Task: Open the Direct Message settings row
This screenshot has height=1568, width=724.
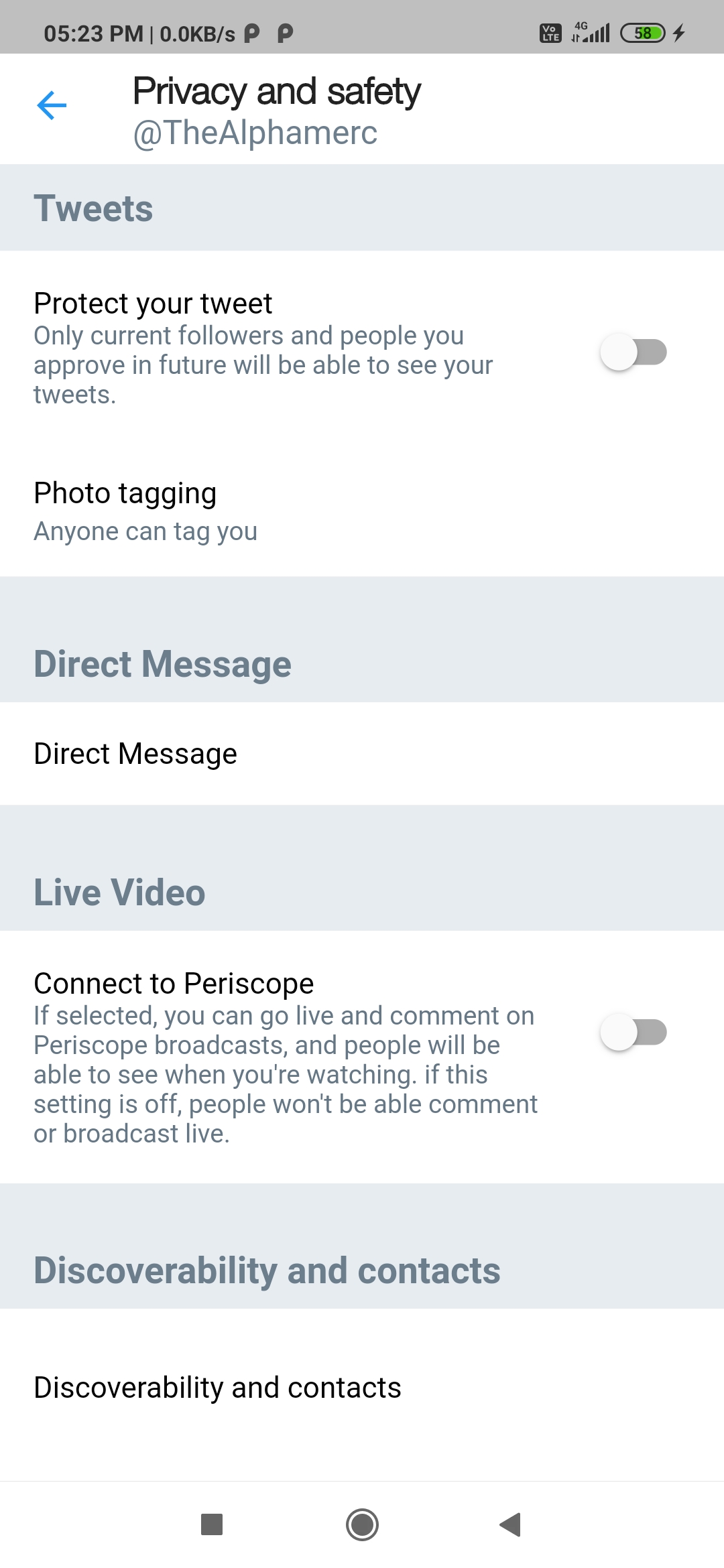Action: 362,754
